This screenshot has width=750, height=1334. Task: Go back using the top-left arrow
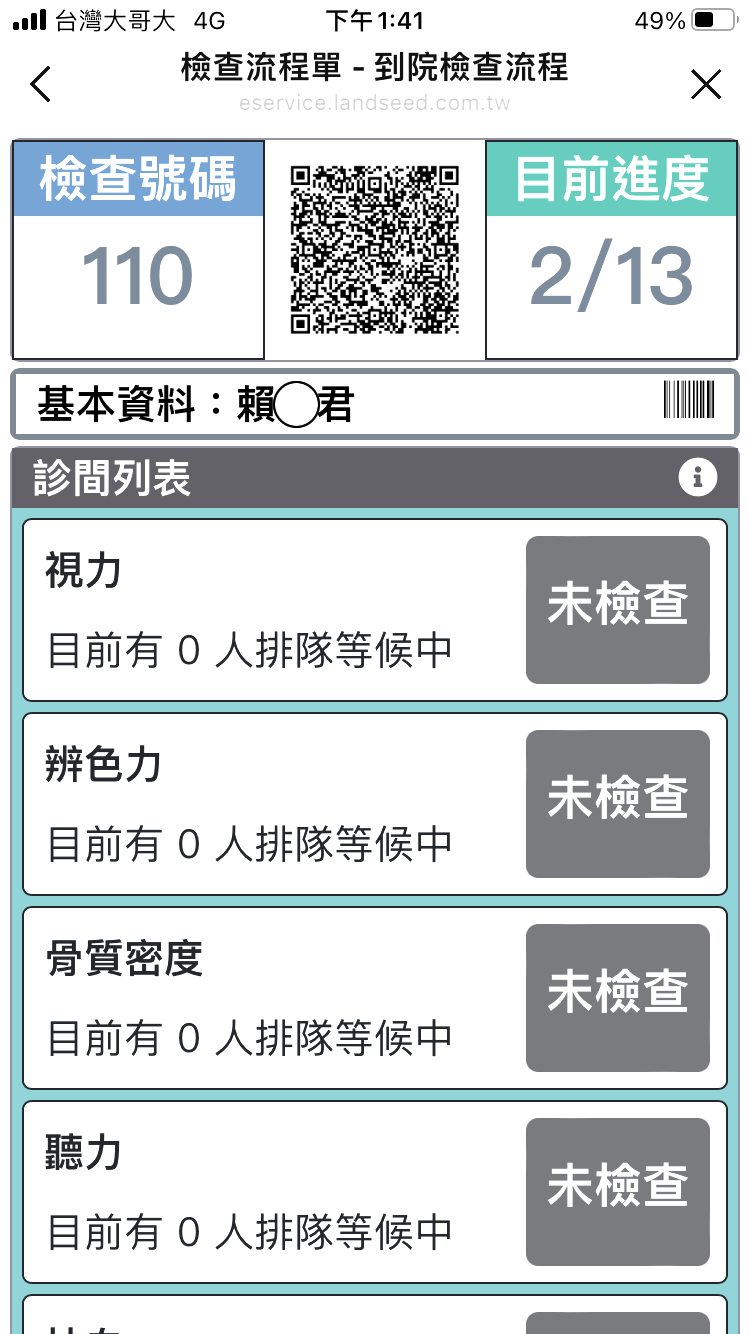[40, 84]
